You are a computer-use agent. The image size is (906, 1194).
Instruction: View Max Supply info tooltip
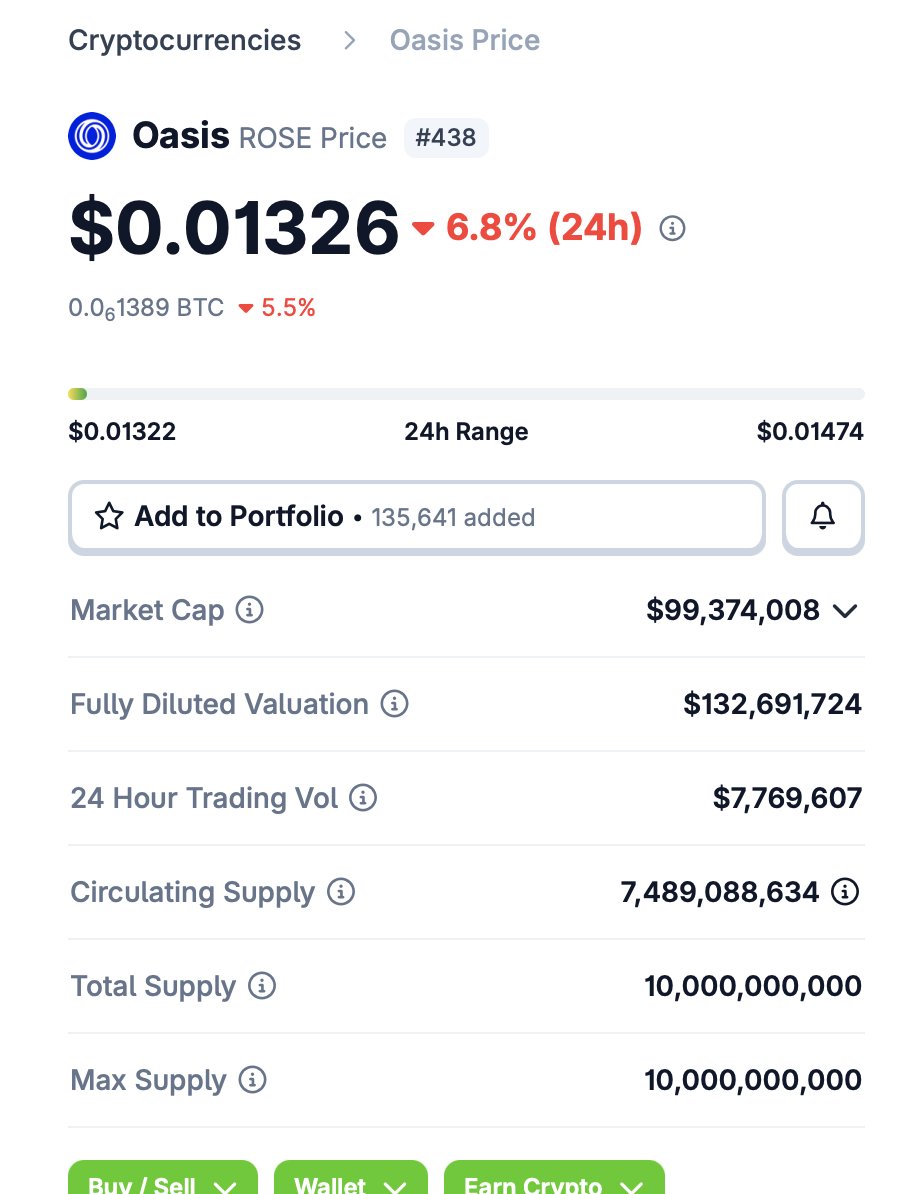(253, 1080)
